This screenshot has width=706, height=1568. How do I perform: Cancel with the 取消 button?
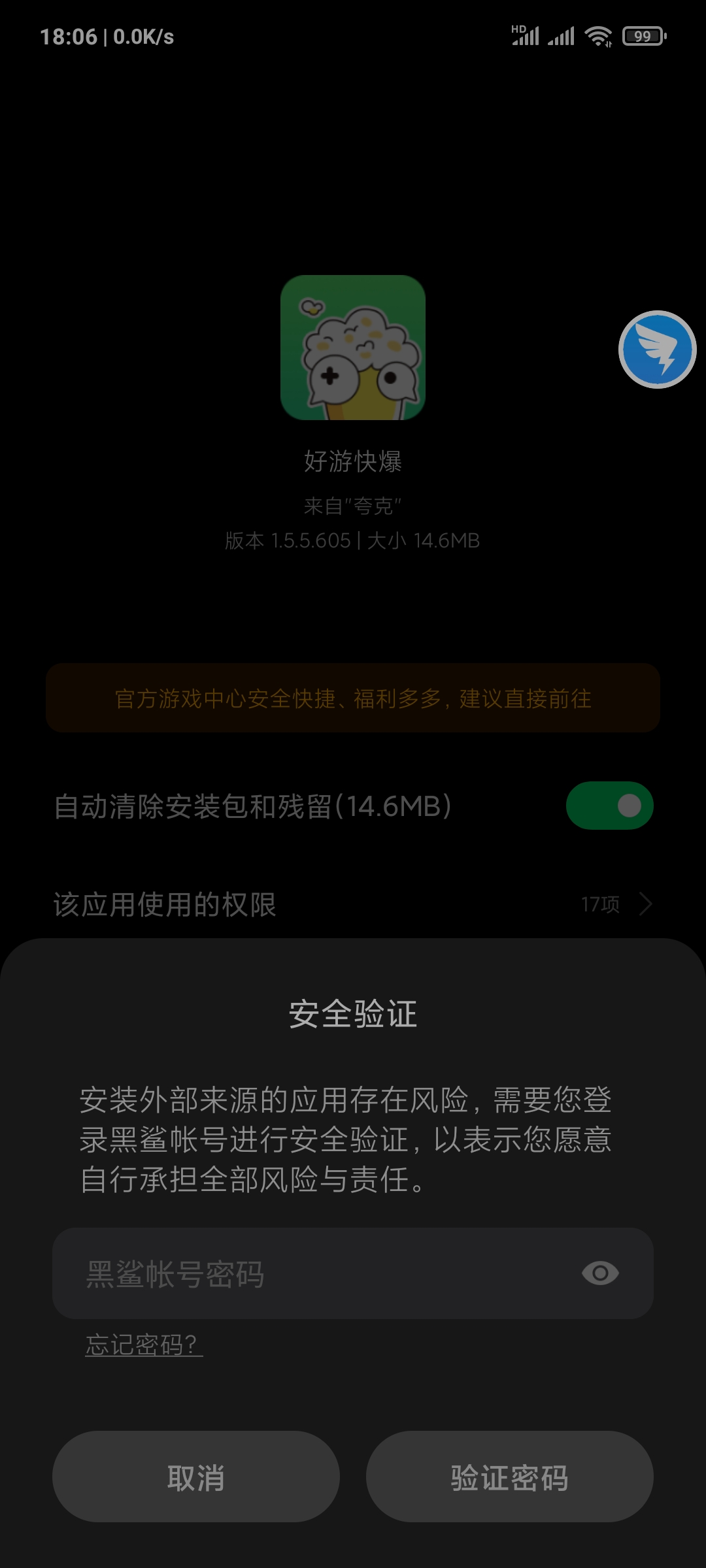pyautogui.click(x=196, y=1477)
